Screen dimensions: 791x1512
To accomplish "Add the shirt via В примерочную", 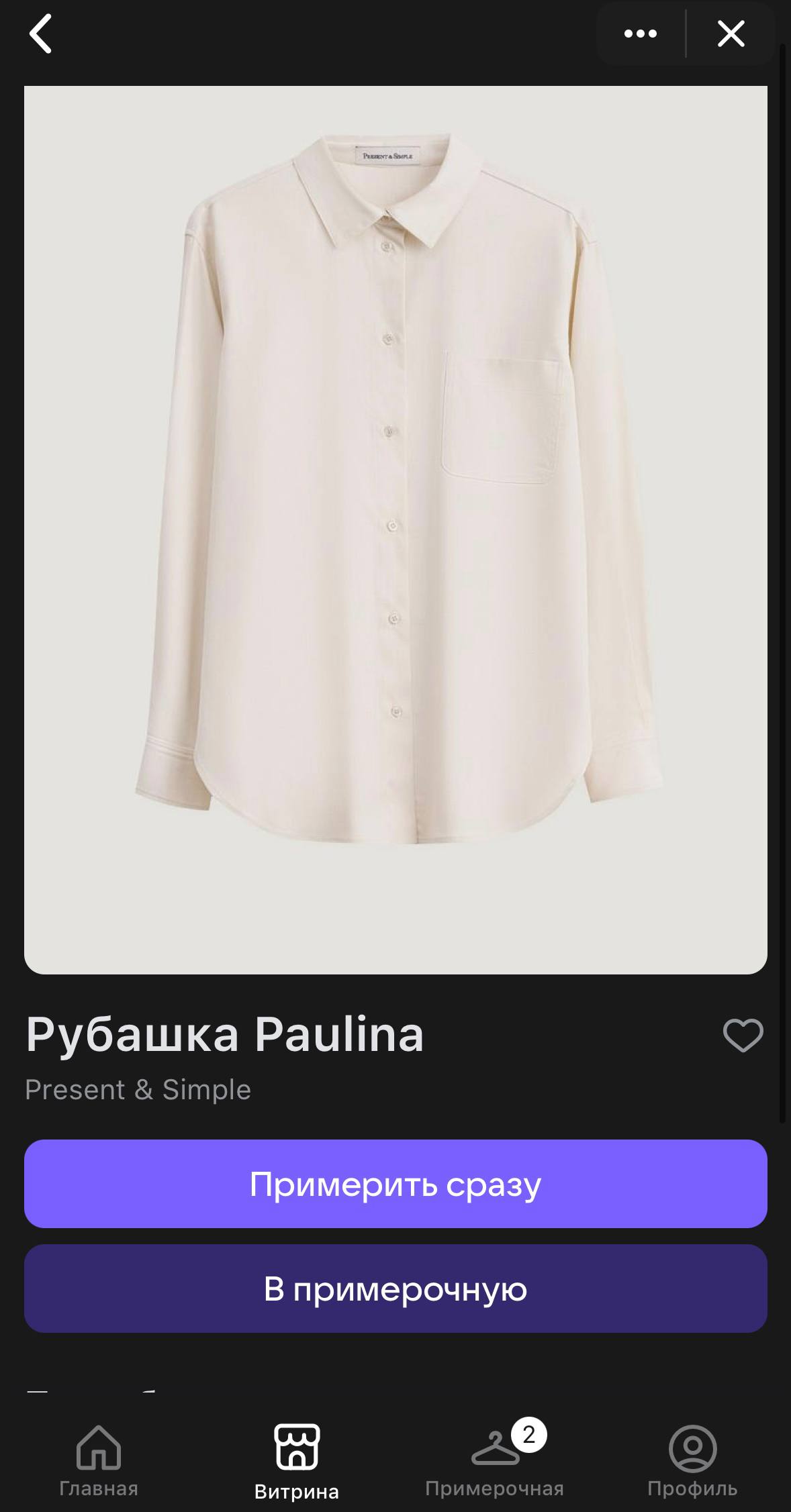I will 395,1289.
